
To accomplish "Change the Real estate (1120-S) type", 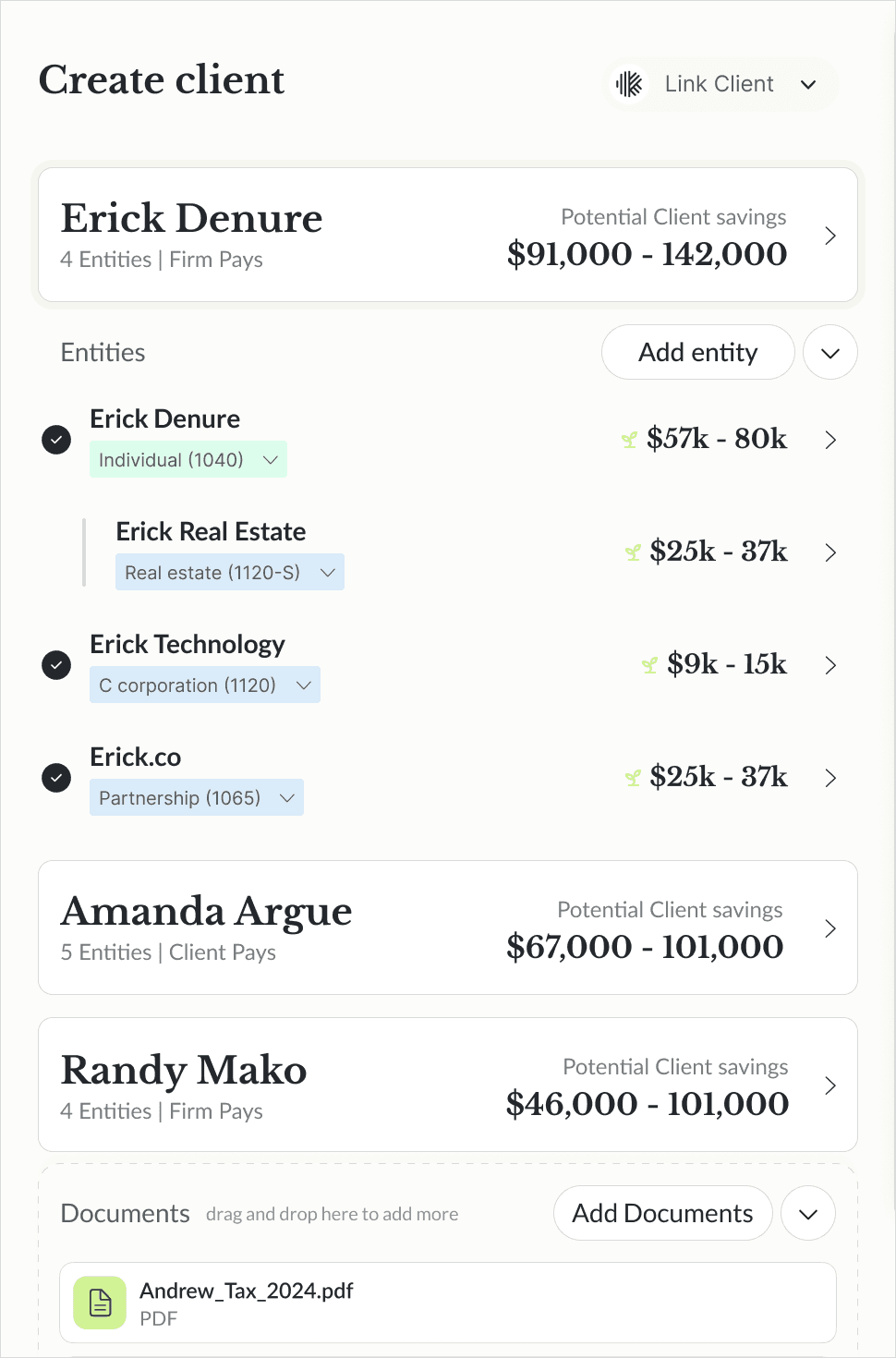I will coord(230,572).
